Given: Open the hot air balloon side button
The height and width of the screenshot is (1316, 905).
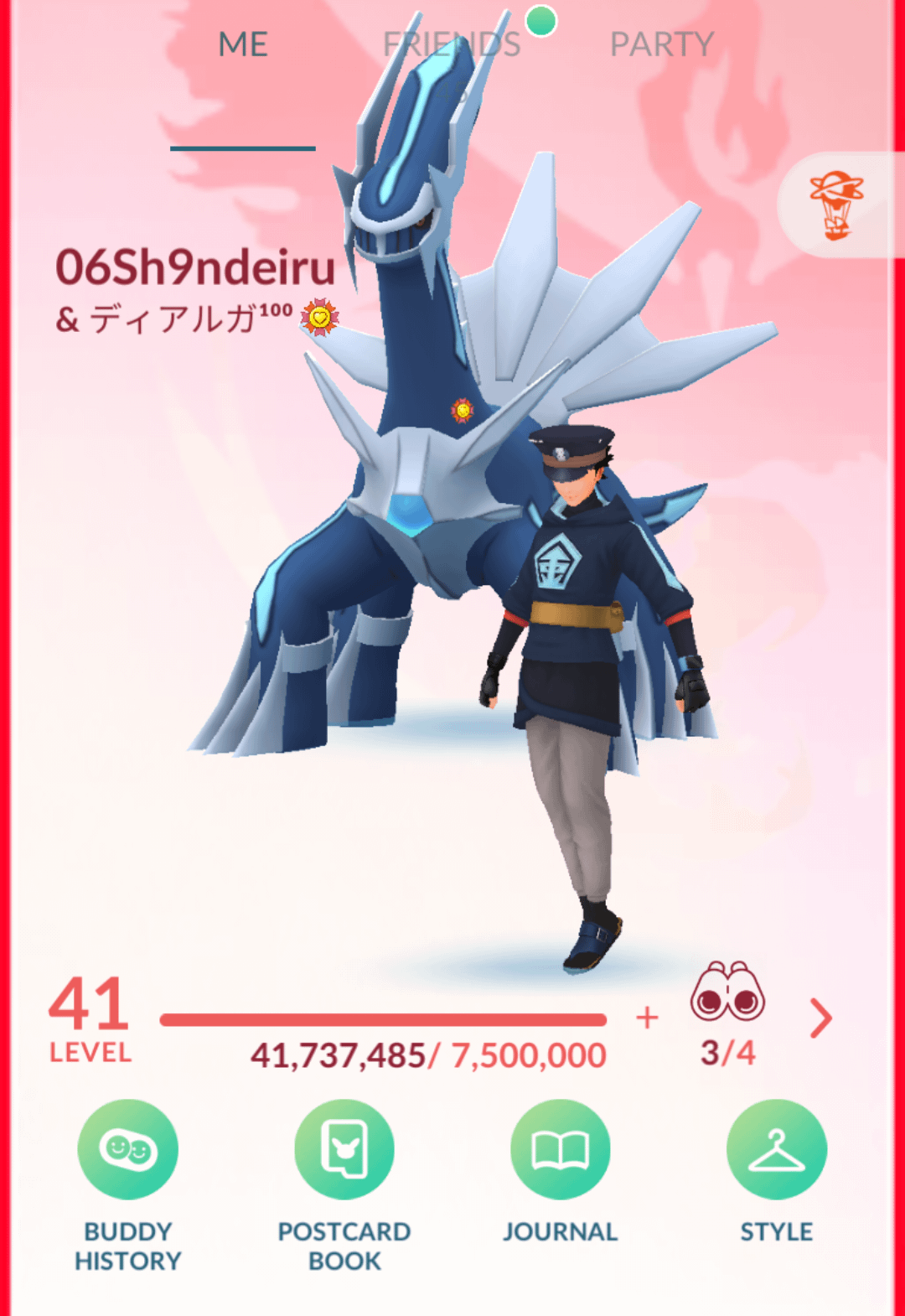Looking at the screenshot, I should [x=837, y=205].
